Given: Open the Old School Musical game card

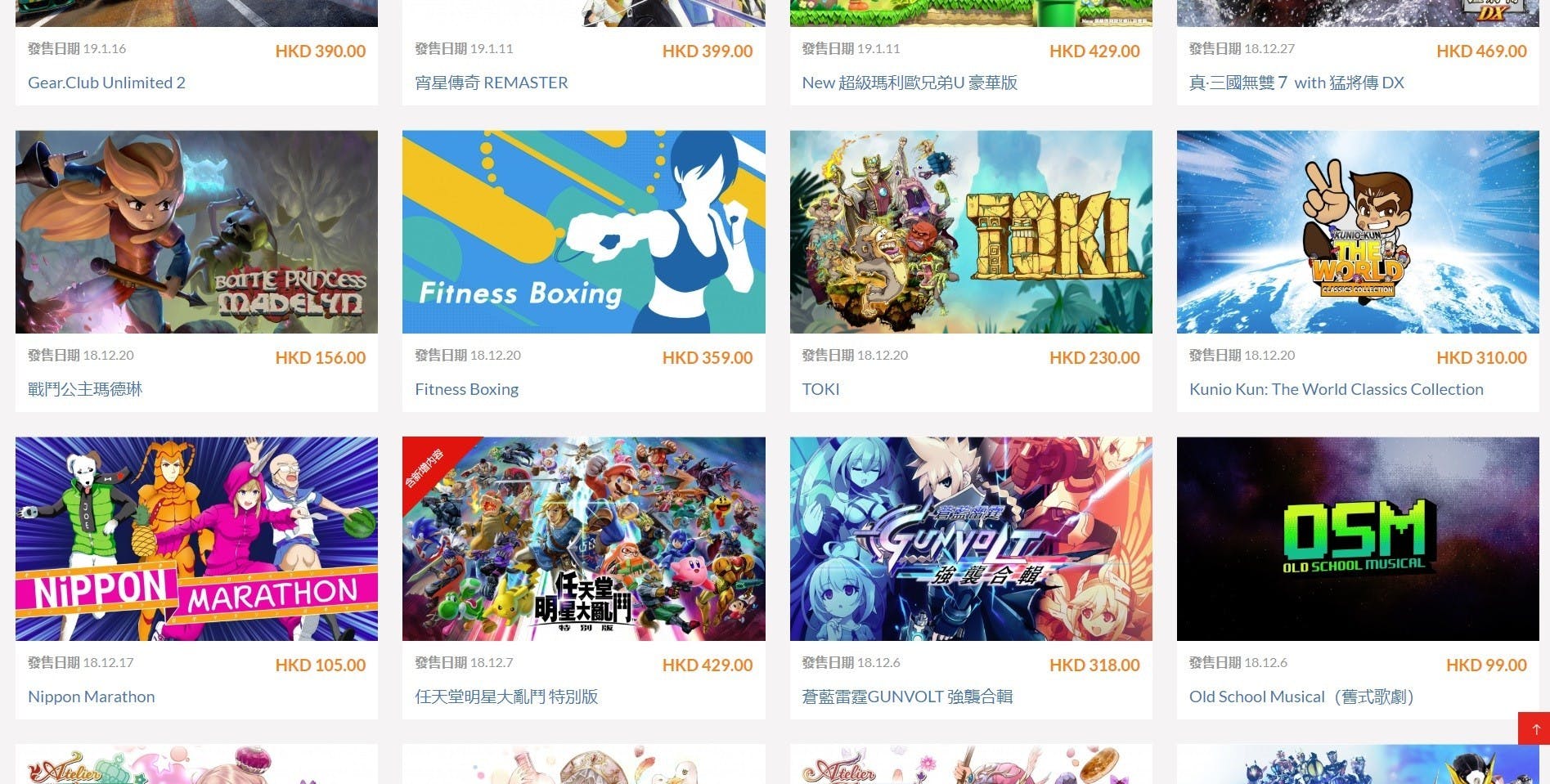Looking at the screenshot, I should pos(1357,539).
